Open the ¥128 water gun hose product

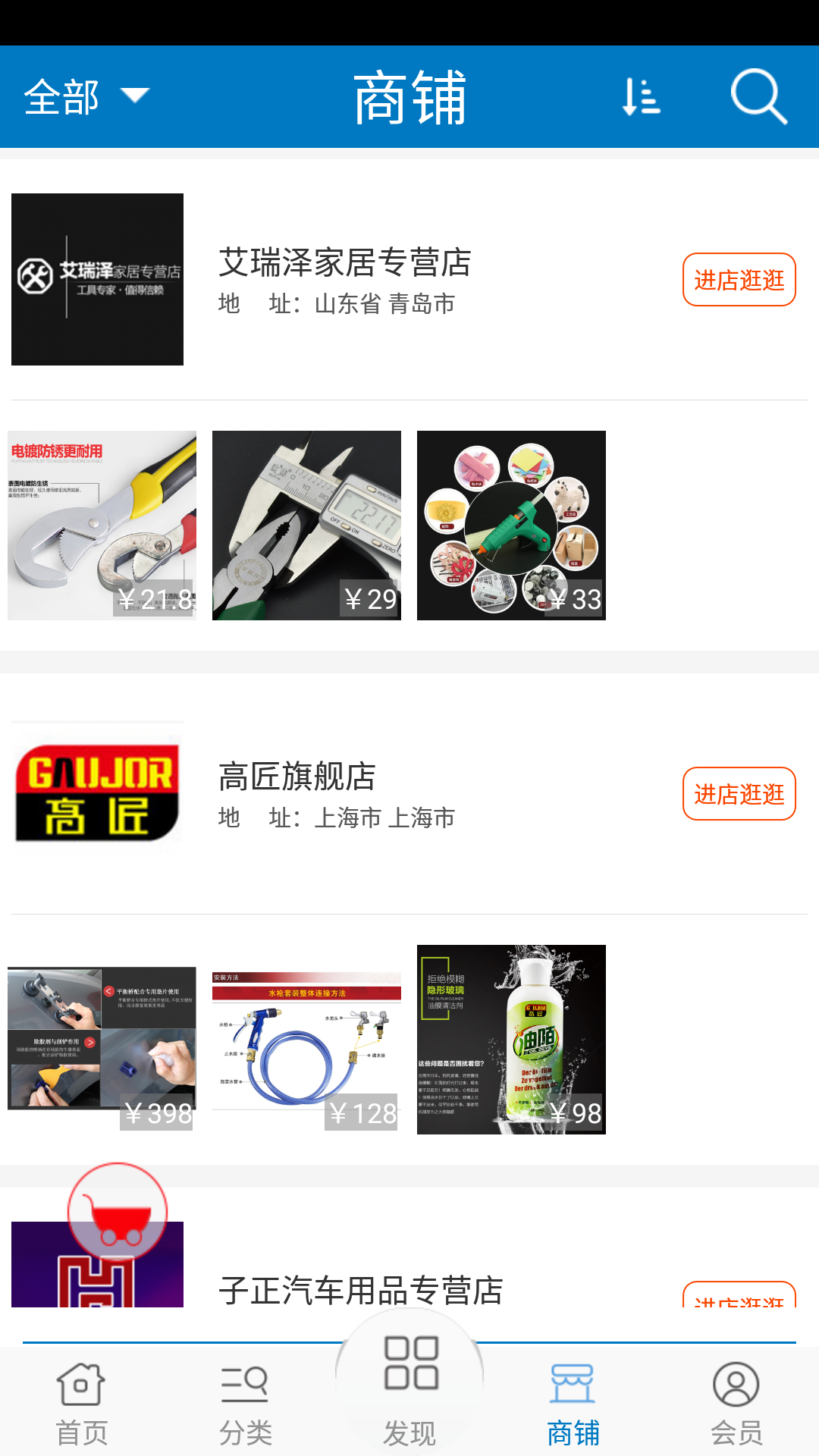[306, 1039]
